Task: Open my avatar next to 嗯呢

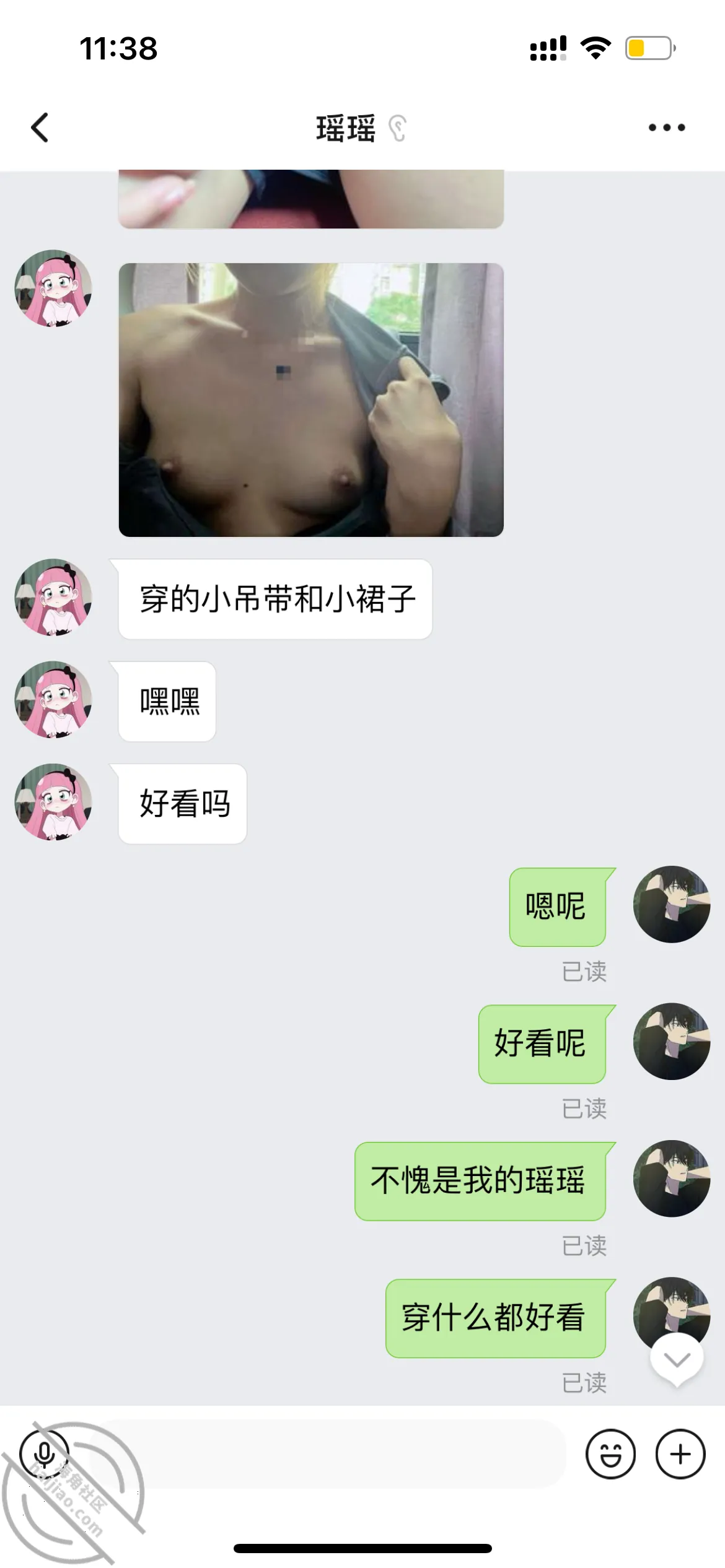Action: pos(672,904)
